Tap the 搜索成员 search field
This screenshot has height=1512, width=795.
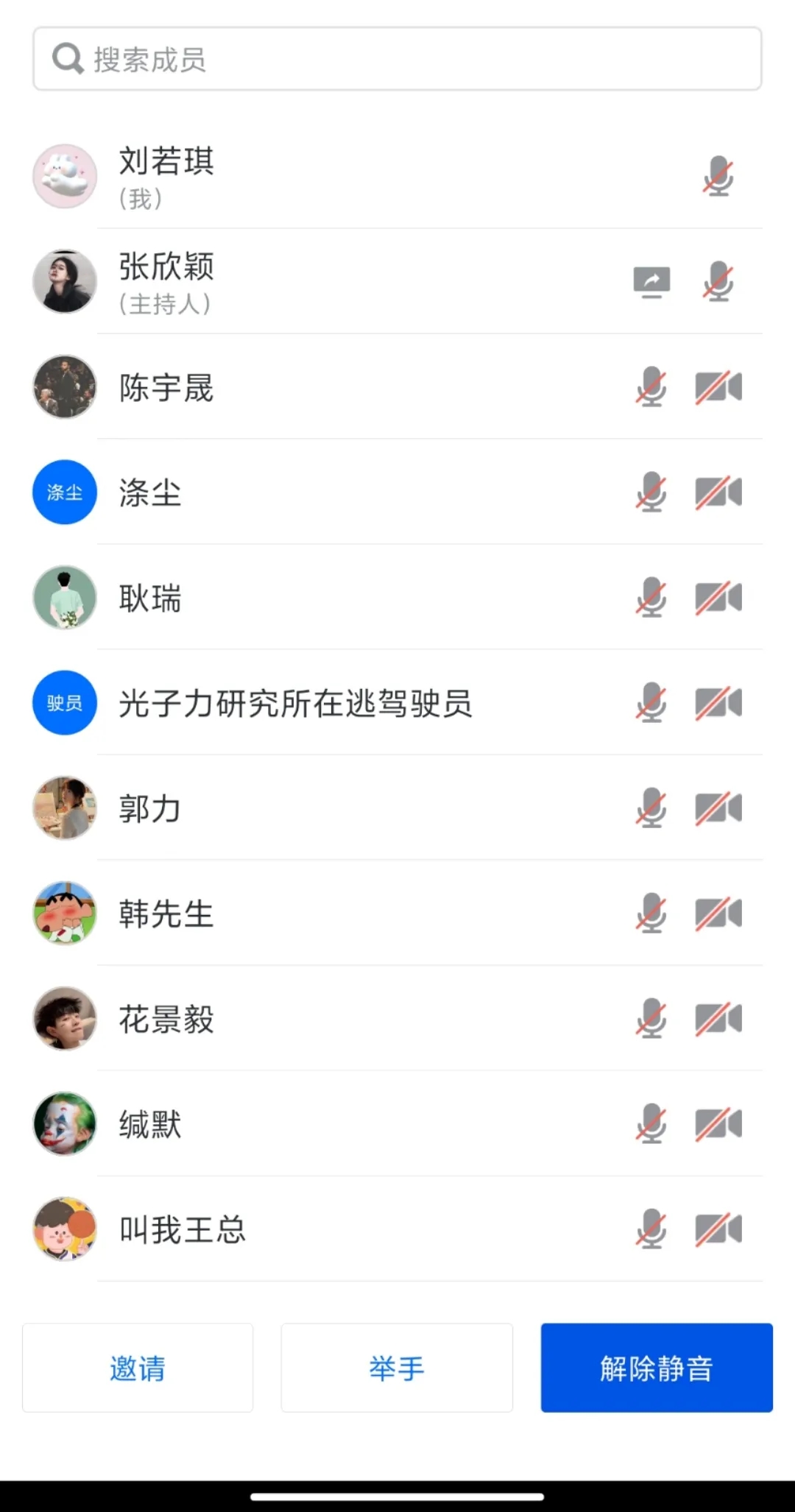click(x=397, y=59)
